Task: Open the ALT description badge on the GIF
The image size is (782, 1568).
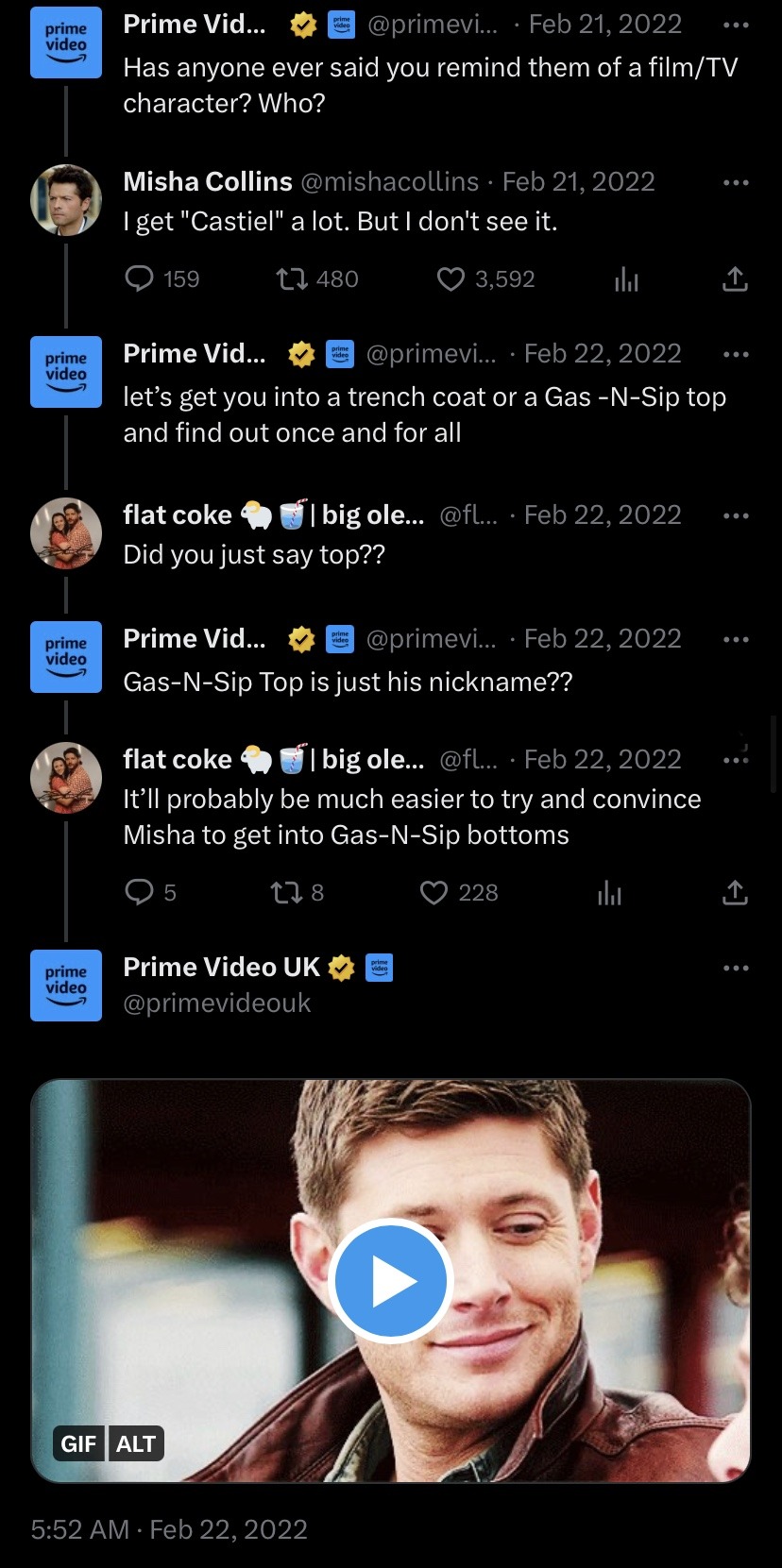Action: (136, 1443)
